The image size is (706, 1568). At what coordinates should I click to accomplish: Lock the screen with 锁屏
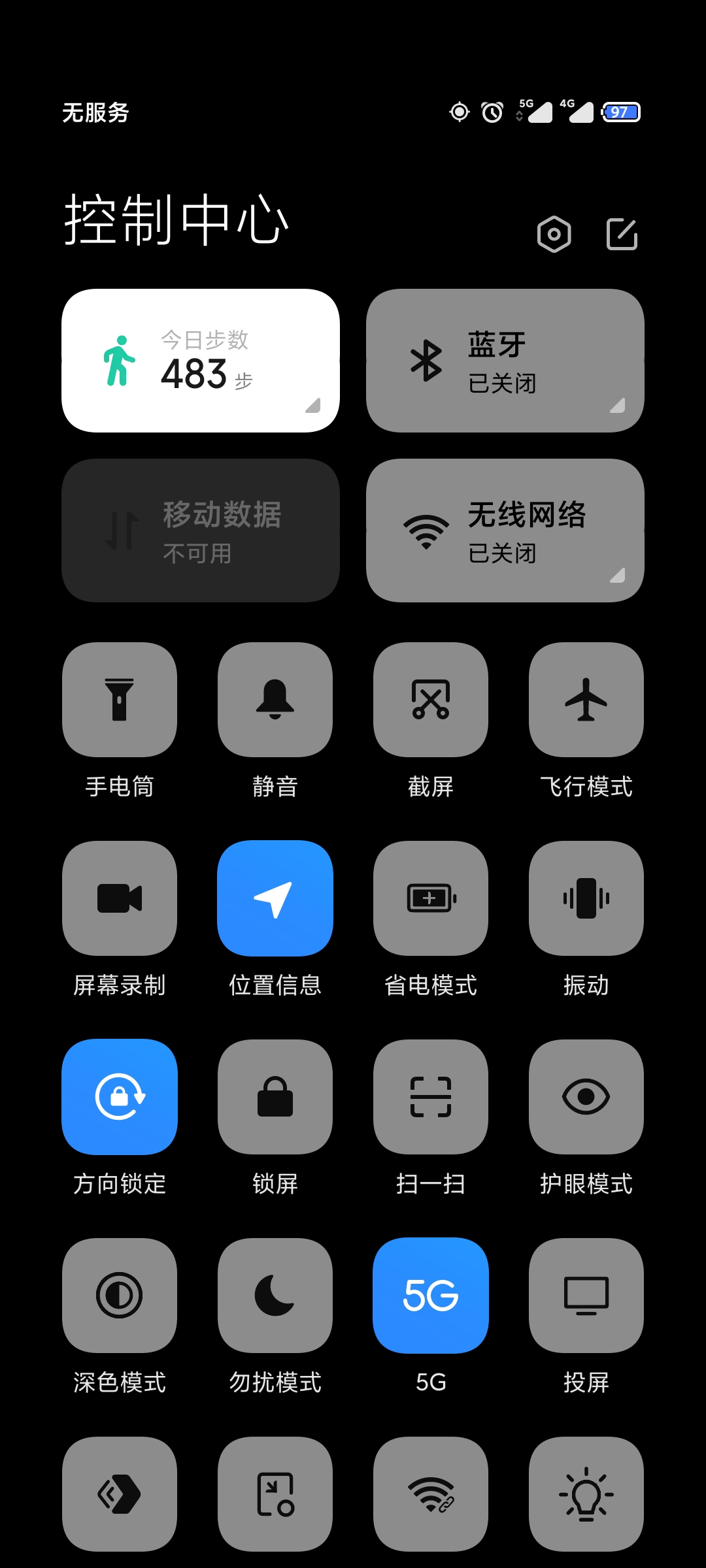tap(275, 1097)
